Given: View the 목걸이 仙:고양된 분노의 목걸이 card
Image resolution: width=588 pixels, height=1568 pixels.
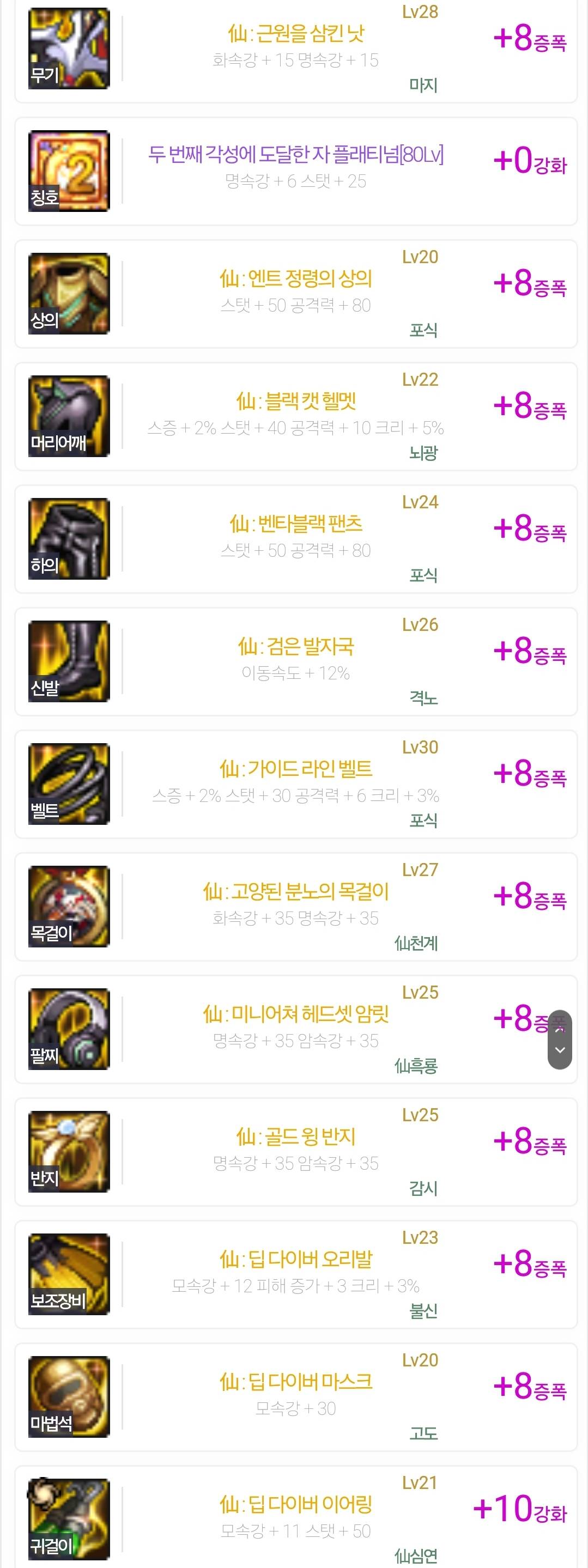Looking at the screenshot, I should coord(296,907).
